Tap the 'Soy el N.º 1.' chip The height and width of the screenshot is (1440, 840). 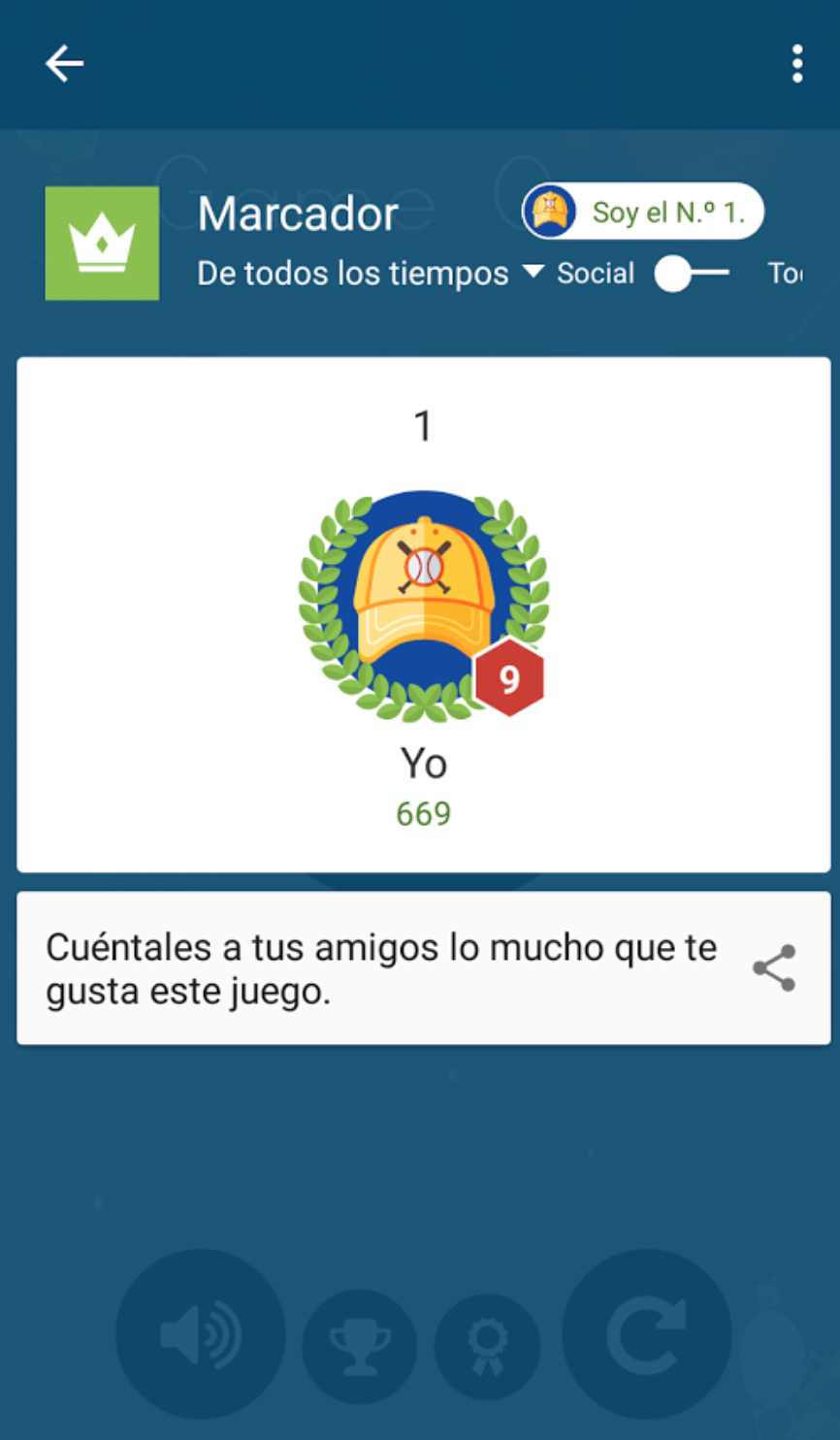coord(643,212)
